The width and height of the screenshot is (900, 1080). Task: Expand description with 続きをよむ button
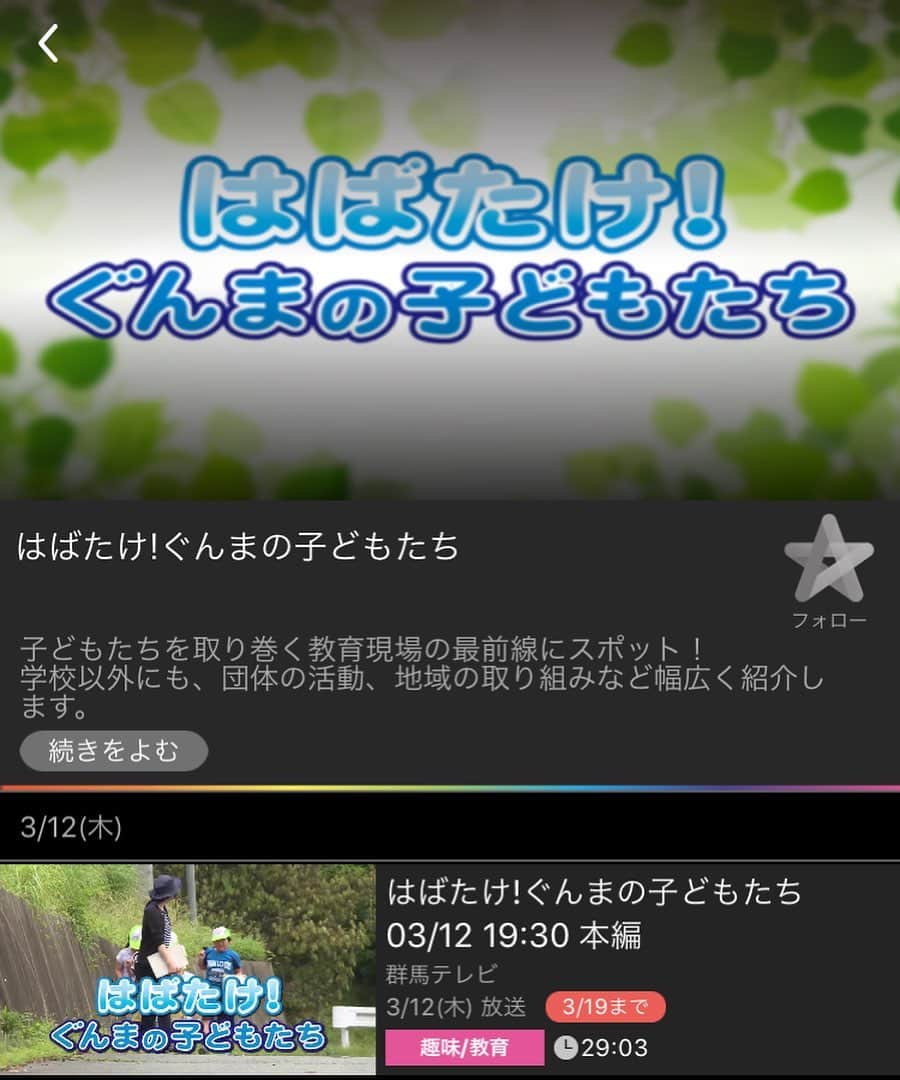[x=114, y=750]
